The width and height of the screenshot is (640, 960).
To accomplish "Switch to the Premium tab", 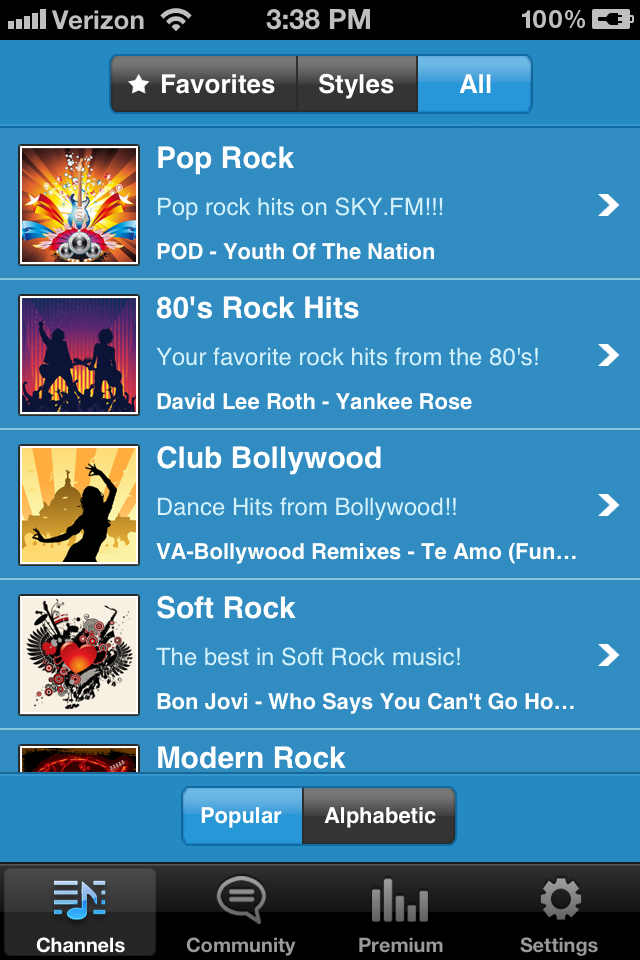I will point(400,912).
